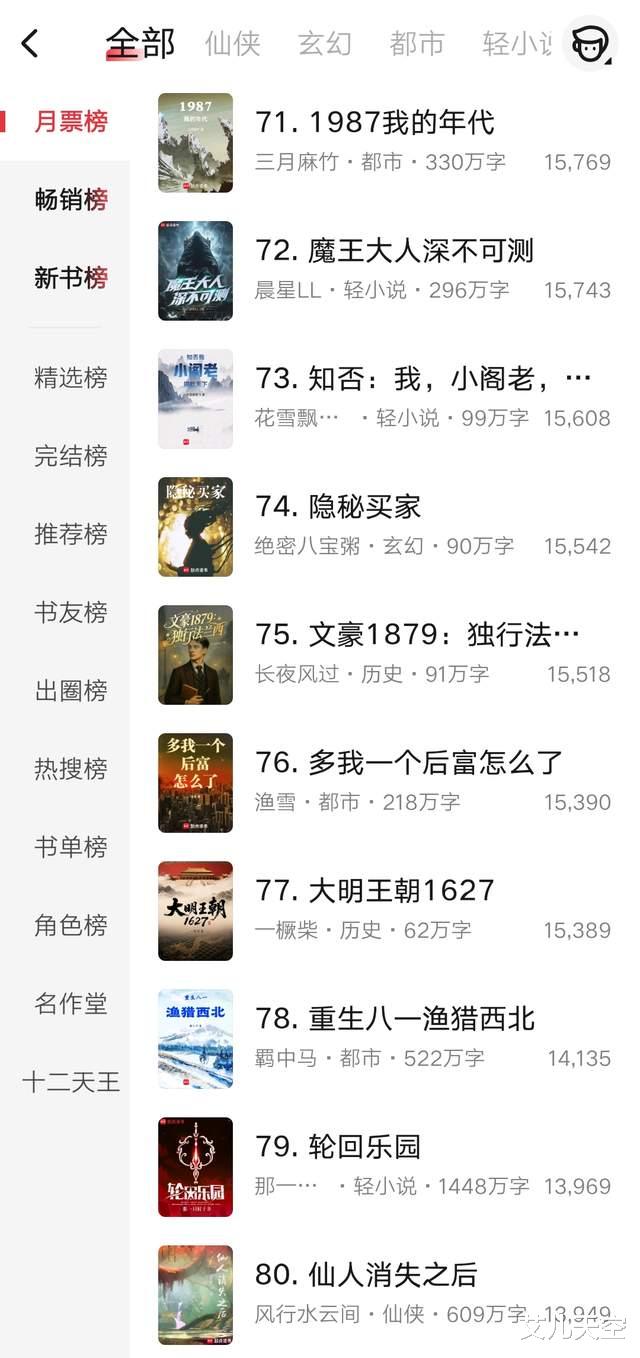Image resolution: width=640 pixels, height=1358 pixels.
Task: Open the 畅销榜 ranking list
Action: point(70,200)
